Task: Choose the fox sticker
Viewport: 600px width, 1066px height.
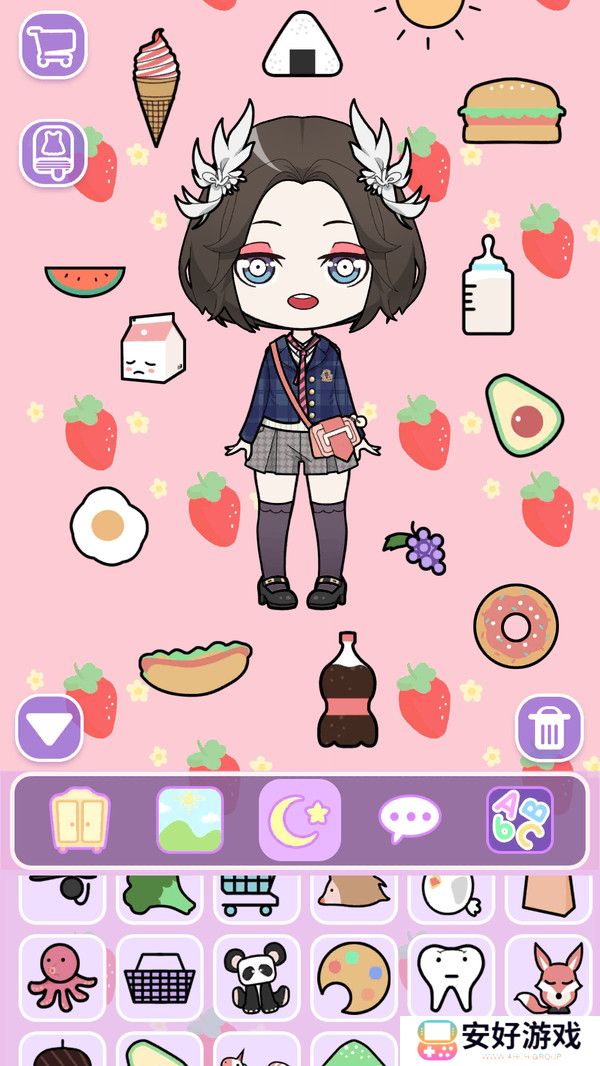Action: [x=548, y=977]
